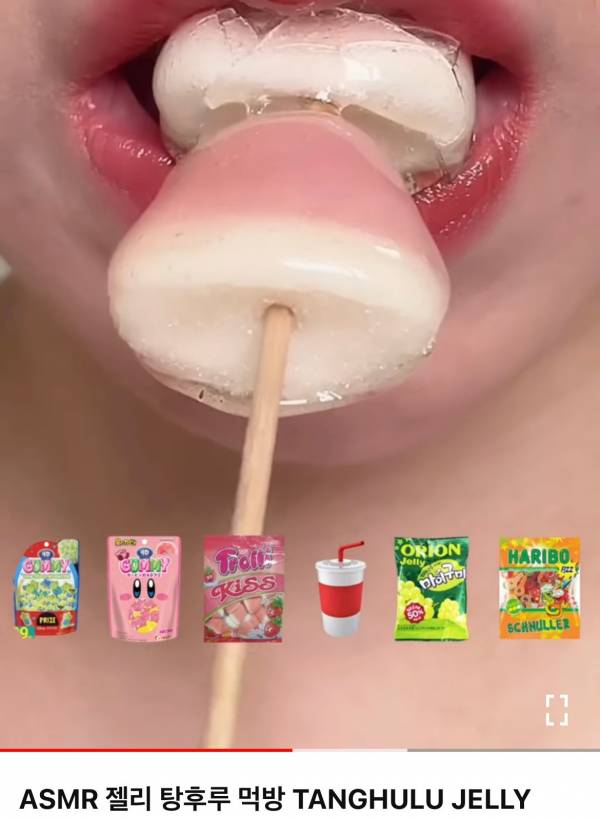Enter fullscreen video mode
The image size is (600, 818).
coord(557,709)
